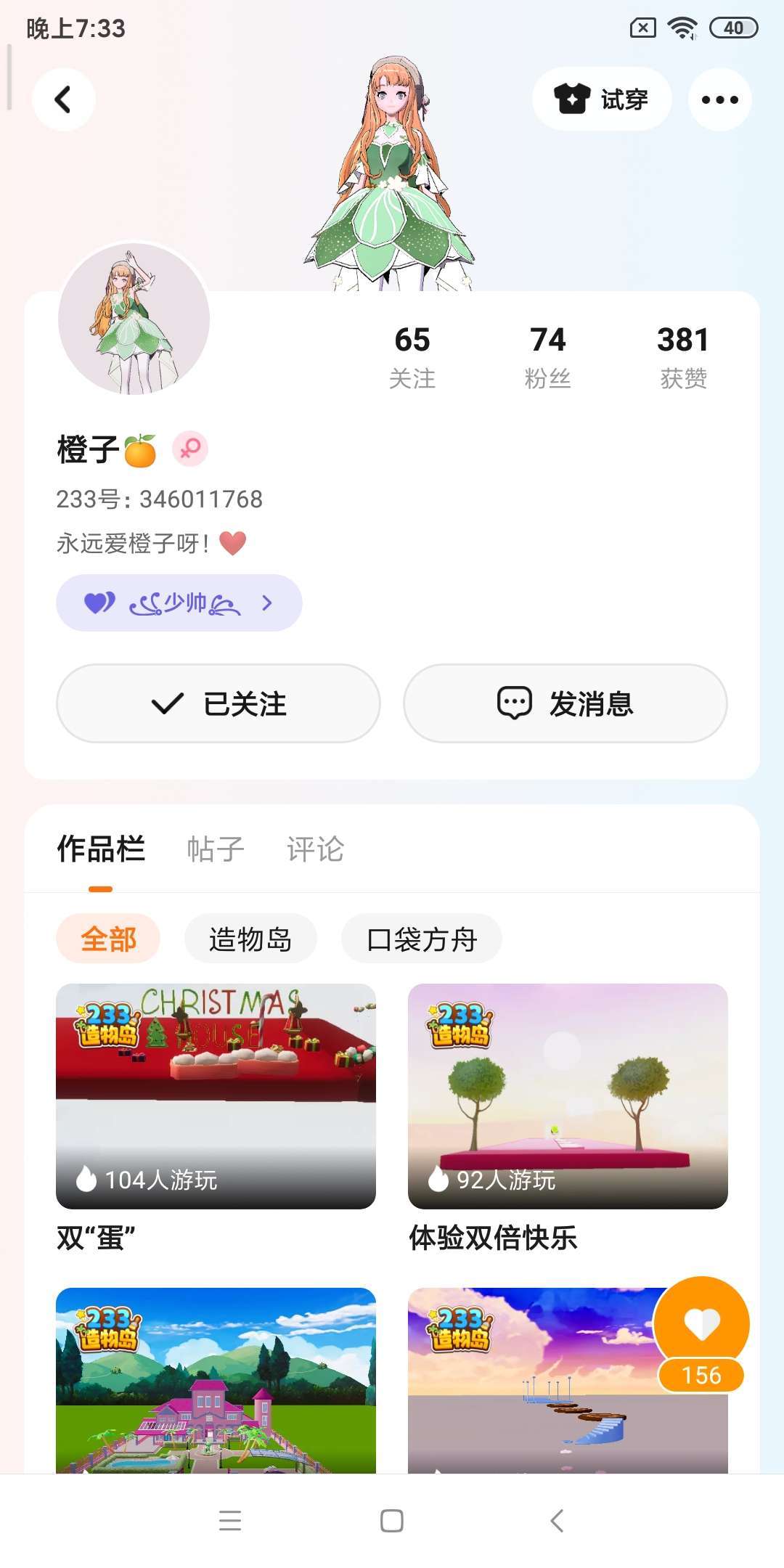Viewport: 784px width, 1568px height.
Task: Switch to the 评论 tab
Action: (315, 849)
